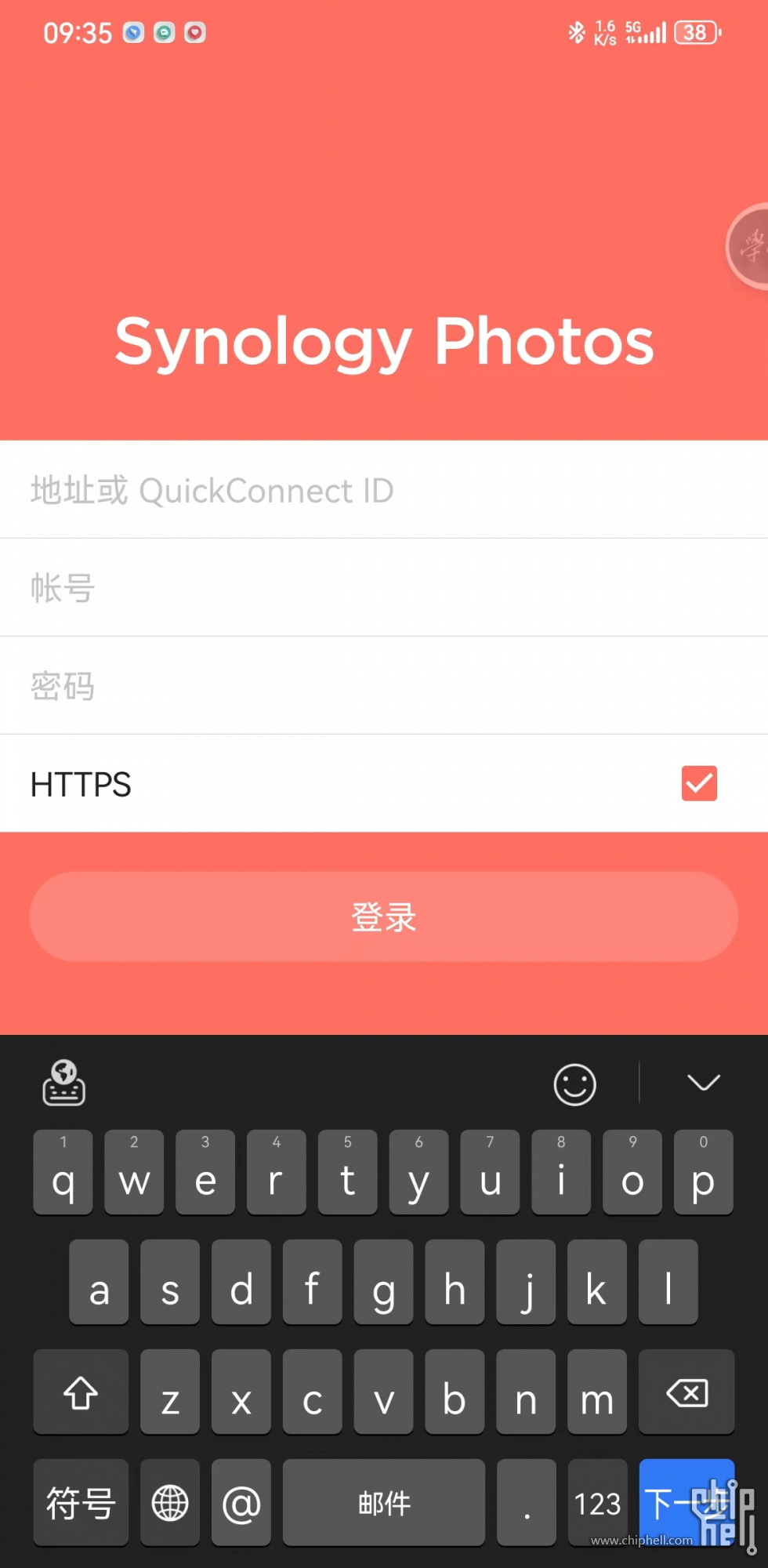Image resolution: width=768 pixels, height=1568 pixels.
Task: Select the password (密码) field
Action: click(384, 686)
